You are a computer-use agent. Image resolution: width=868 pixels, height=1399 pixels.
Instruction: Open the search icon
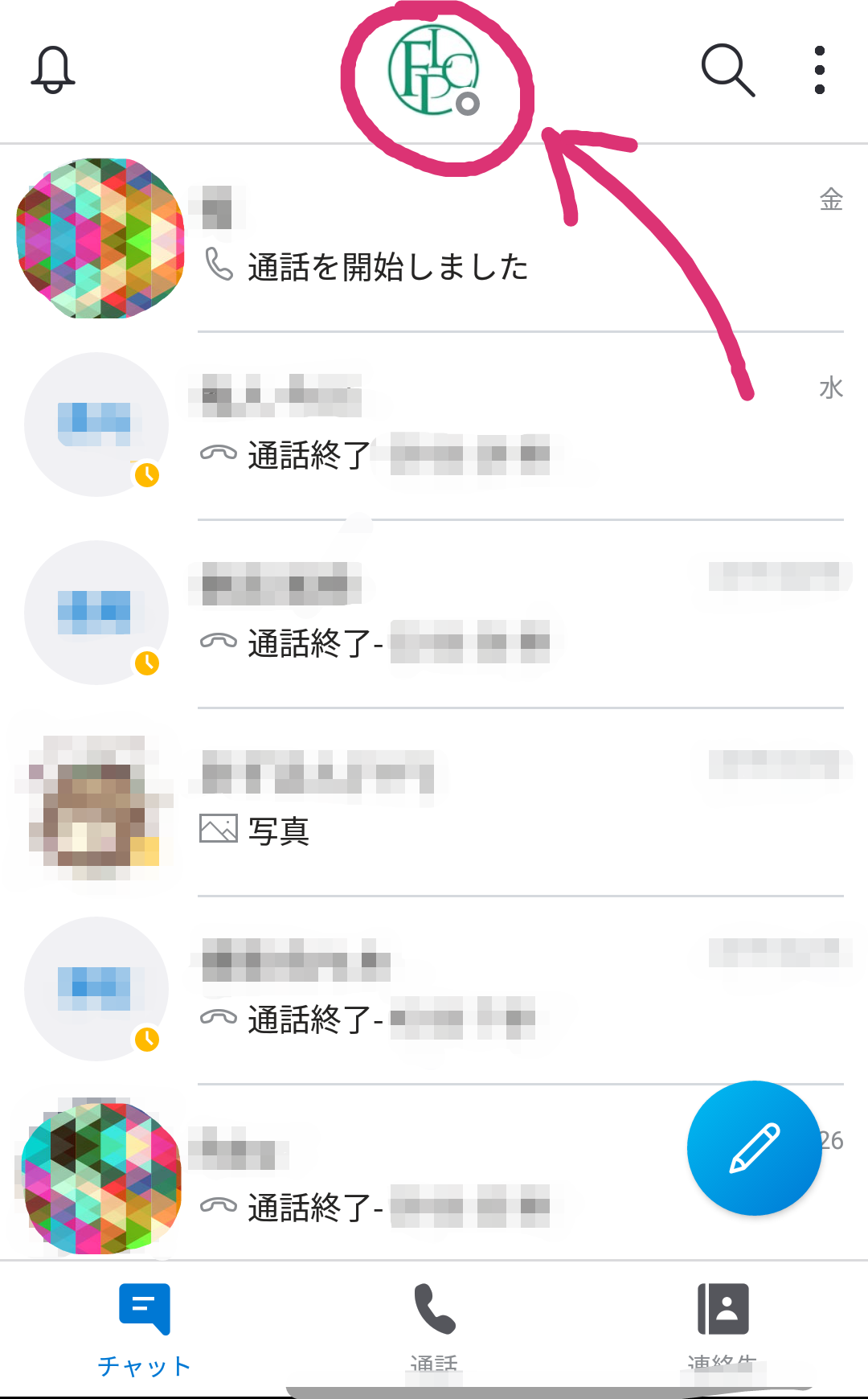click(727, 70)
